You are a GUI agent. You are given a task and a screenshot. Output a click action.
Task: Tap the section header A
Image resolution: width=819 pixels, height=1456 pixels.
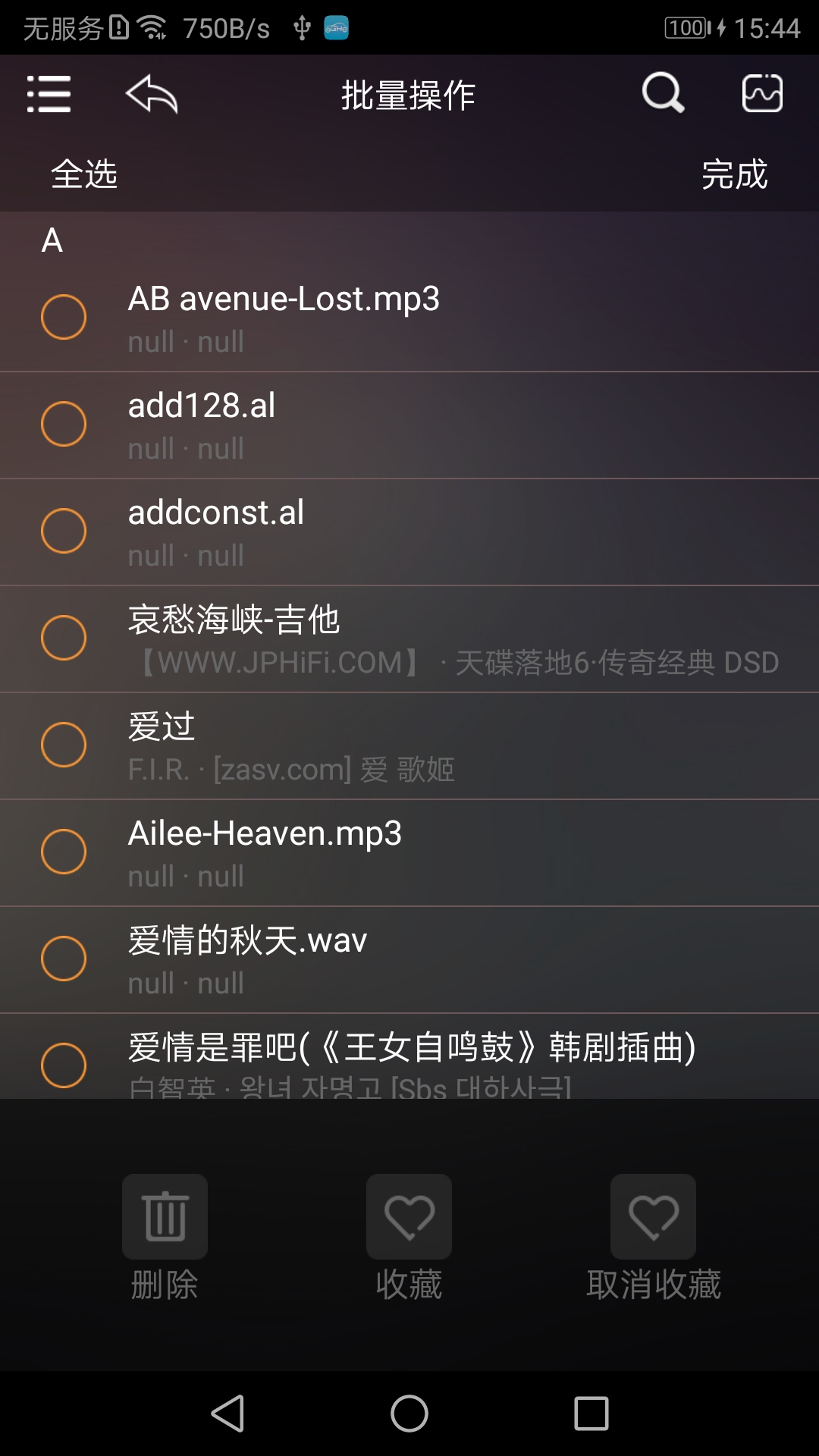(52, 241)
